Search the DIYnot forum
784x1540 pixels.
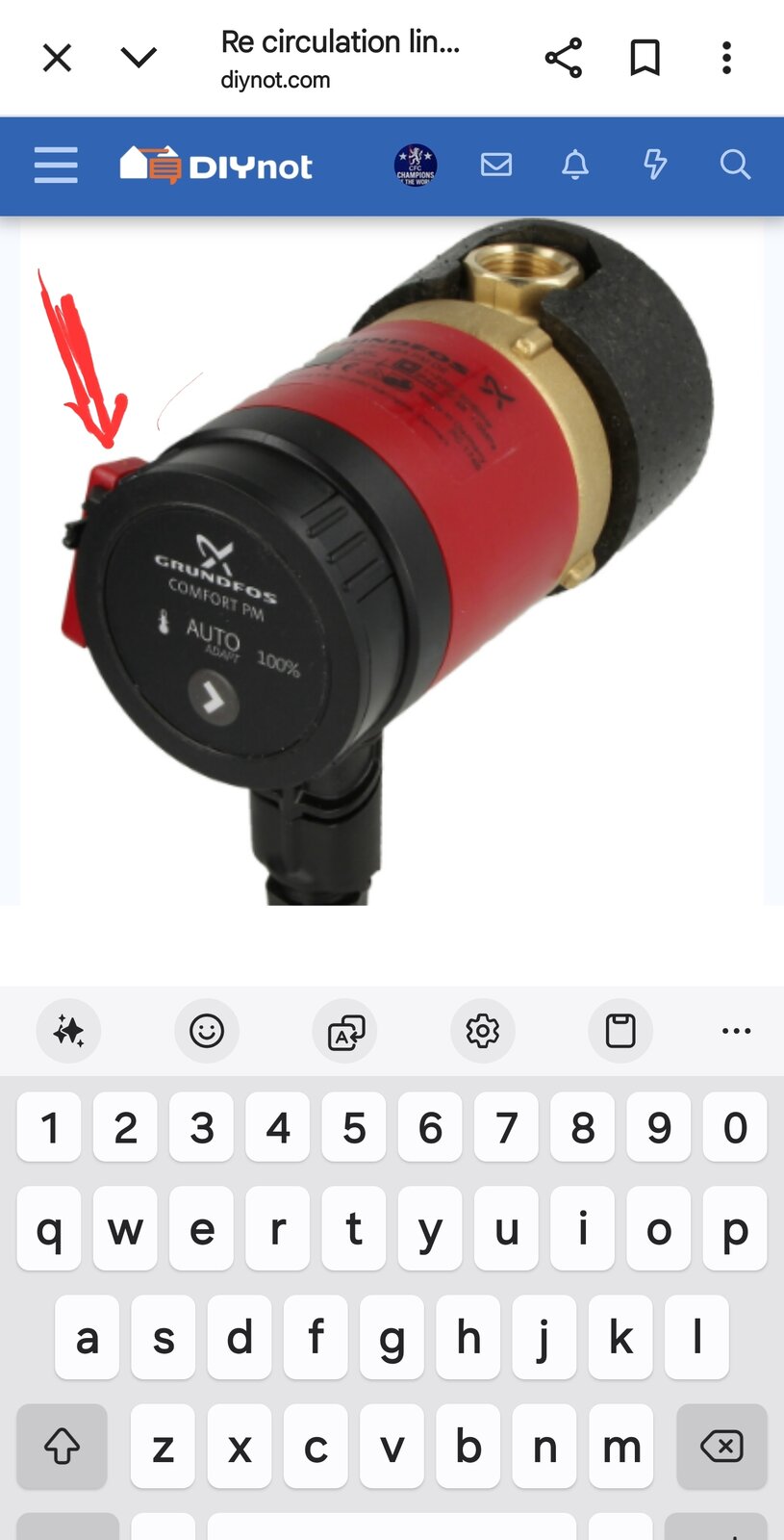tap(735, 166)
